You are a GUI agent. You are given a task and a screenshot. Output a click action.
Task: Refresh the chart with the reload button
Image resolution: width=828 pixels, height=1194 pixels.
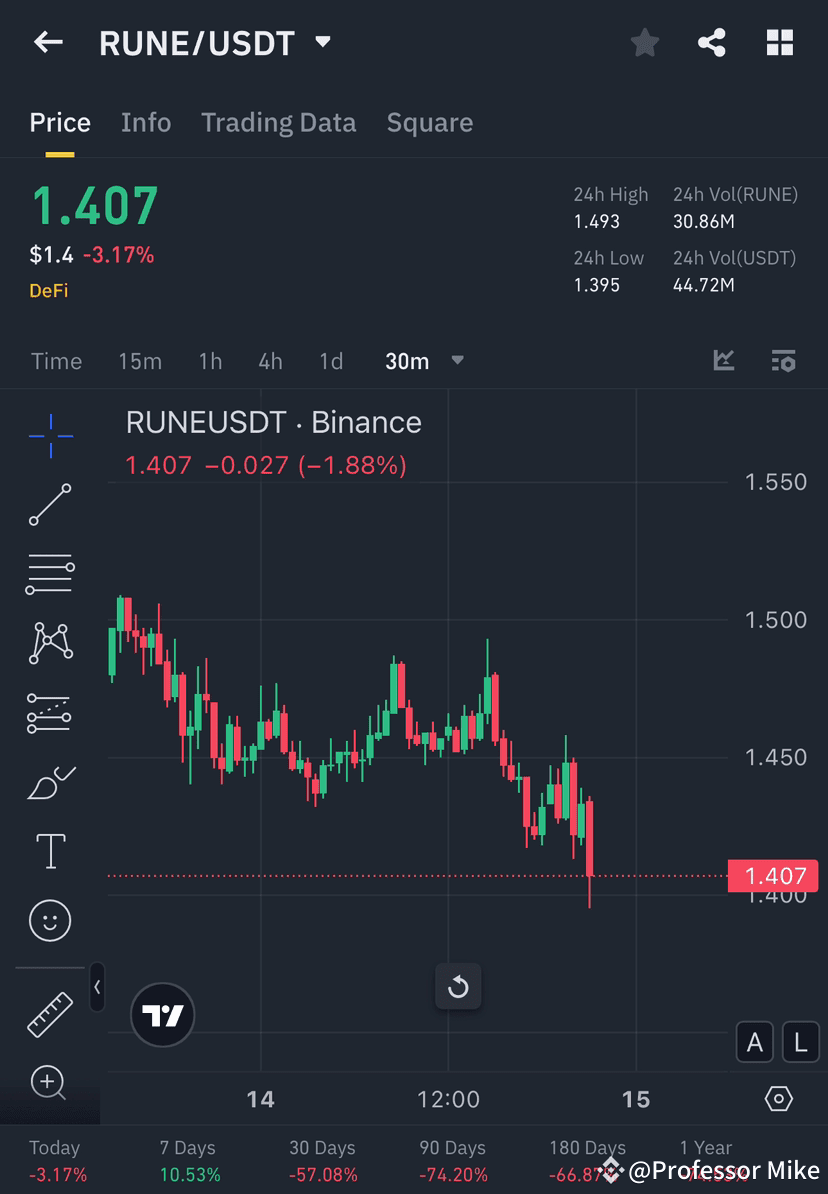point(458,987)
